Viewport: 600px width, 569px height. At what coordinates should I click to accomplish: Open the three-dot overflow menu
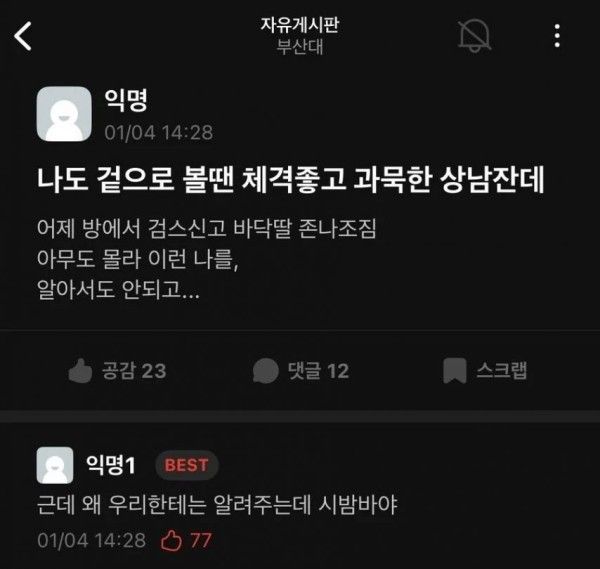click(x=557, y=37)
